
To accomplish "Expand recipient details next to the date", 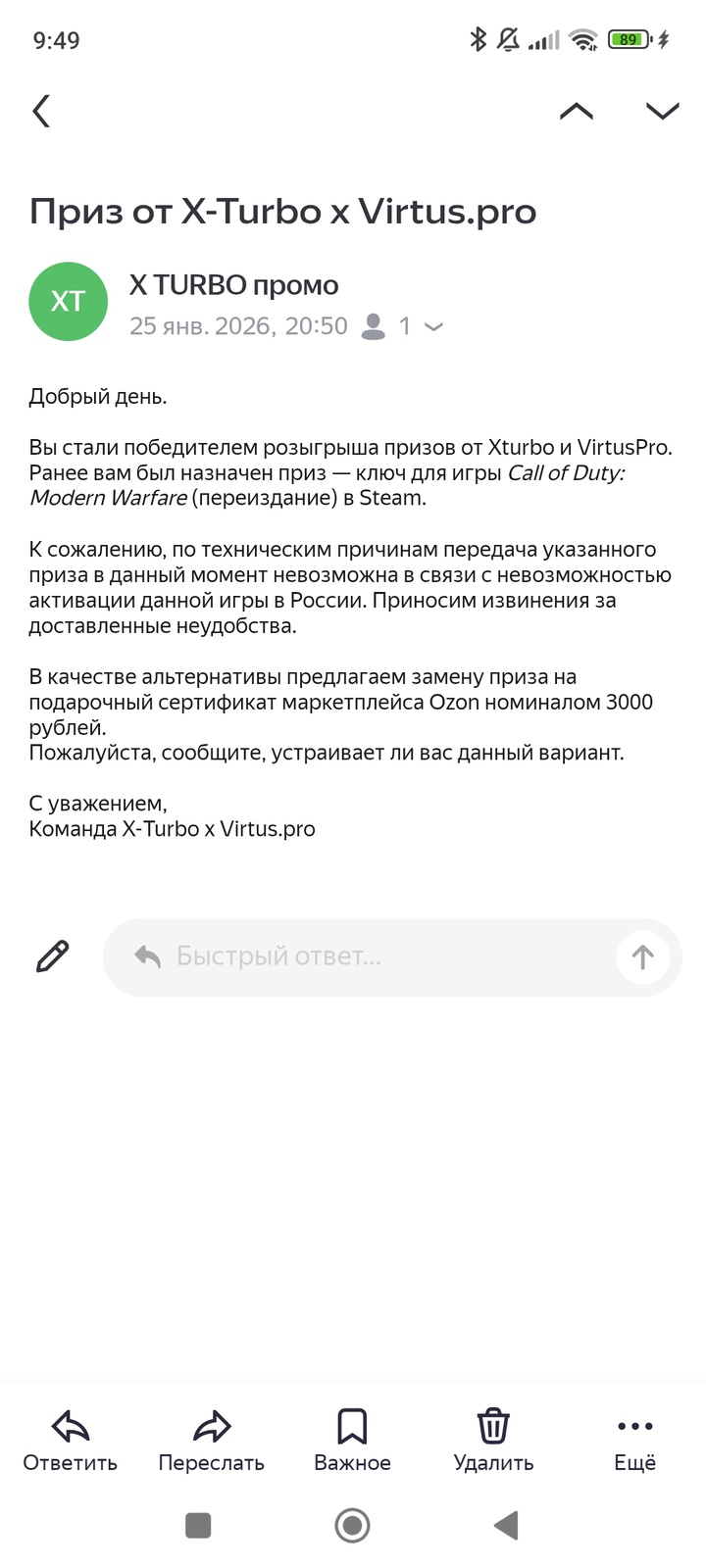I will pyautogui.click(x=432, y=326).
